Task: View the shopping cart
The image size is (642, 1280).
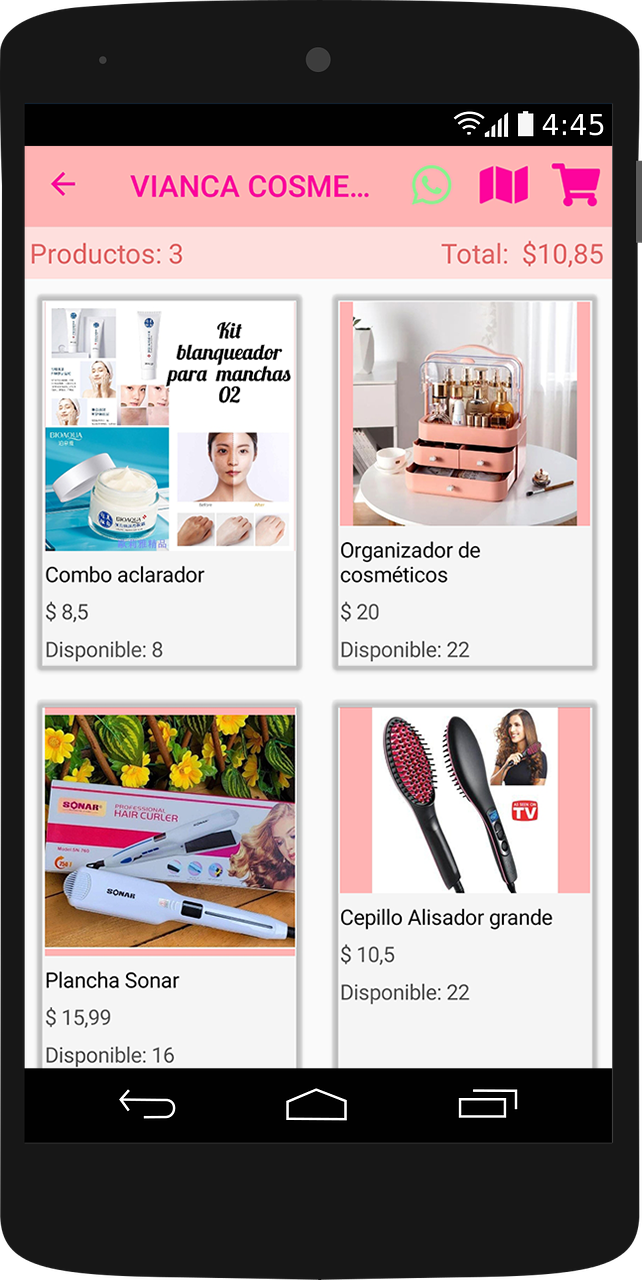Action: click(x=575, y=185)
